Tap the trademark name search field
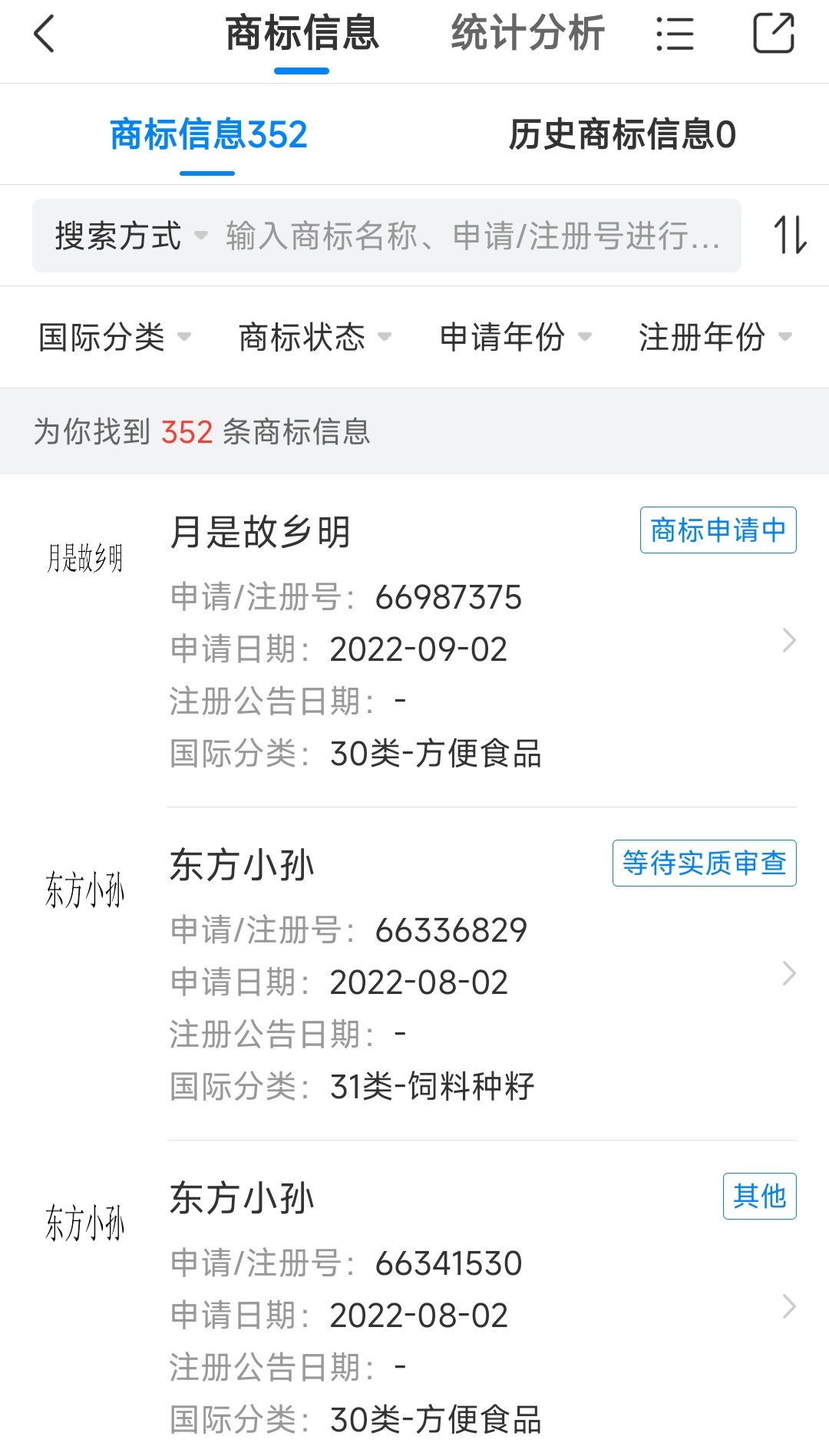This screenshot has height=1456, width=829. point(473,236)
